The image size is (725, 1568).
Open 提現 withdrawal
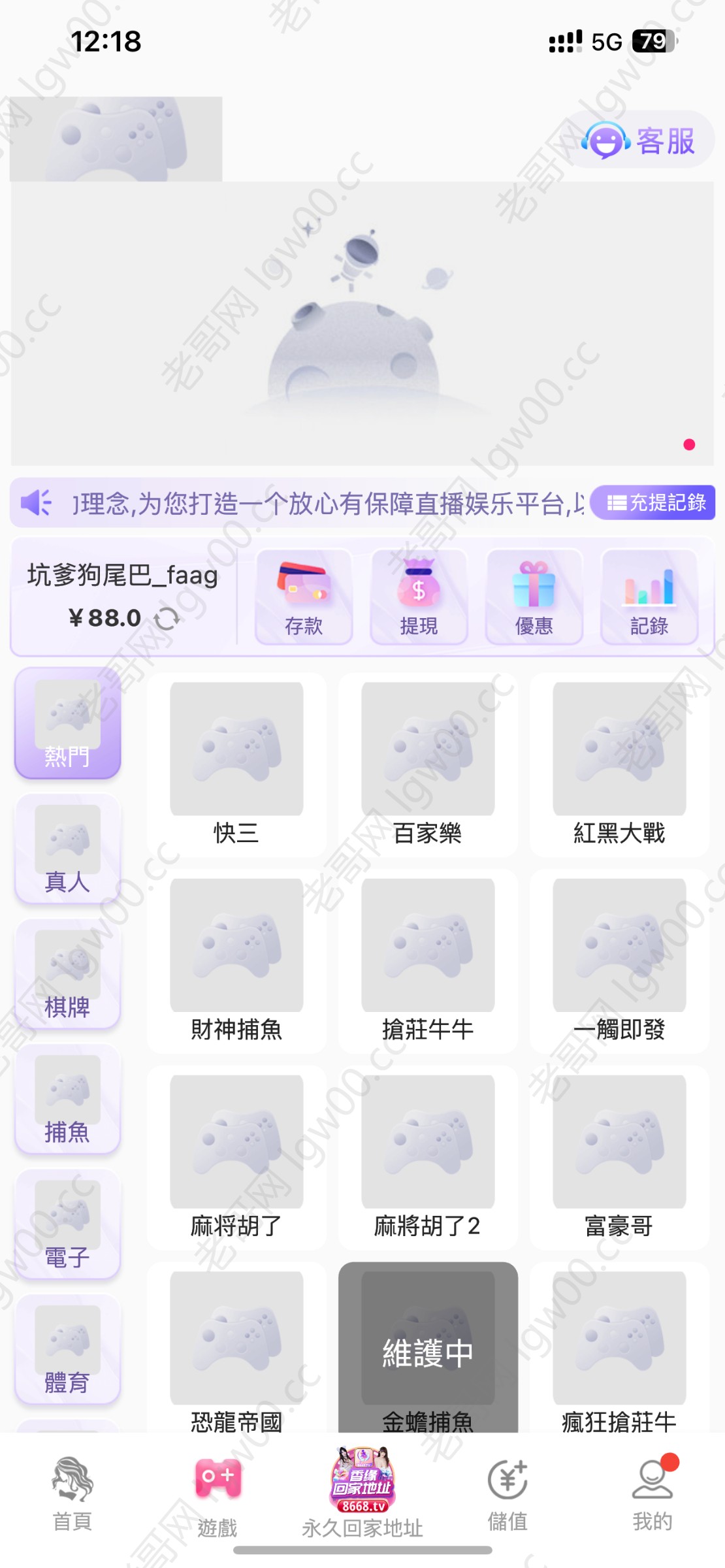click(x=419, y=597)
